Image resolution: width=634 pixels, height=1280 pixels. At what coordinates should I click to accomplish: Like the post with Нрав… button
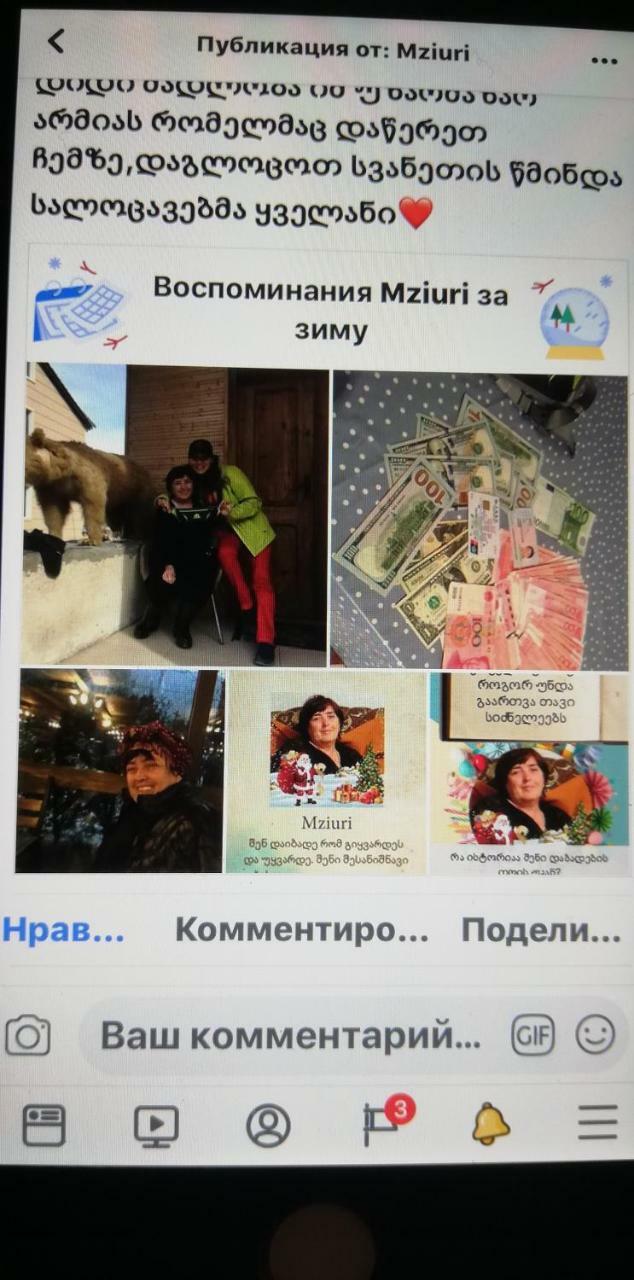(x=64, y=930)
